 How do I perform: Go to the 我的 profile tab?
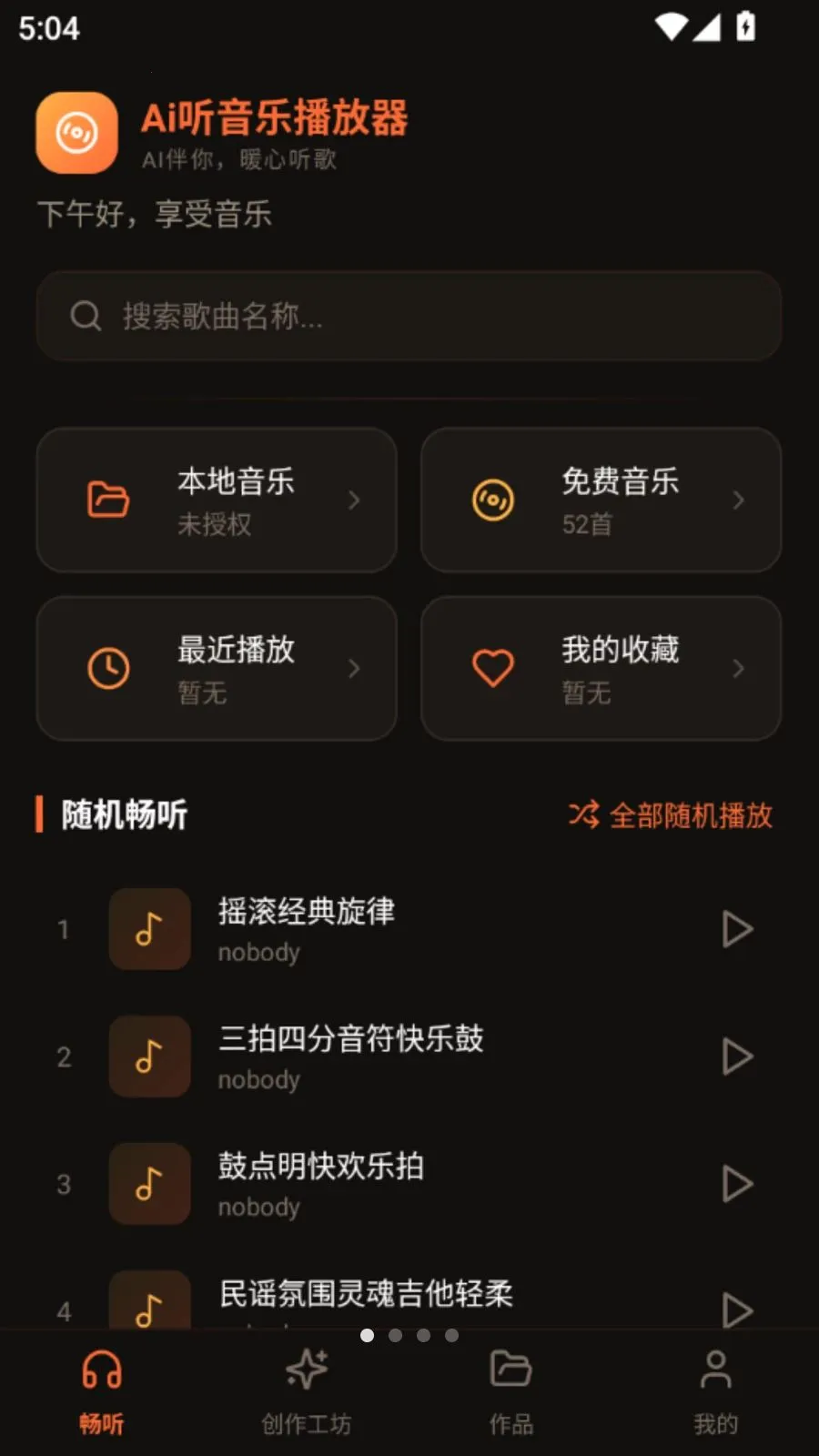pos(716,1392)
